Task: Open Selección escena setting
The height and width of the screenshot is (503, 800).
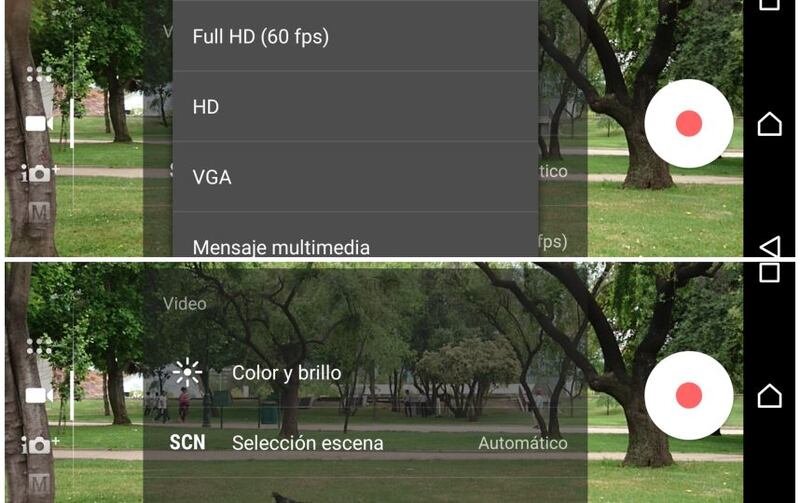Action: (307, 442)
